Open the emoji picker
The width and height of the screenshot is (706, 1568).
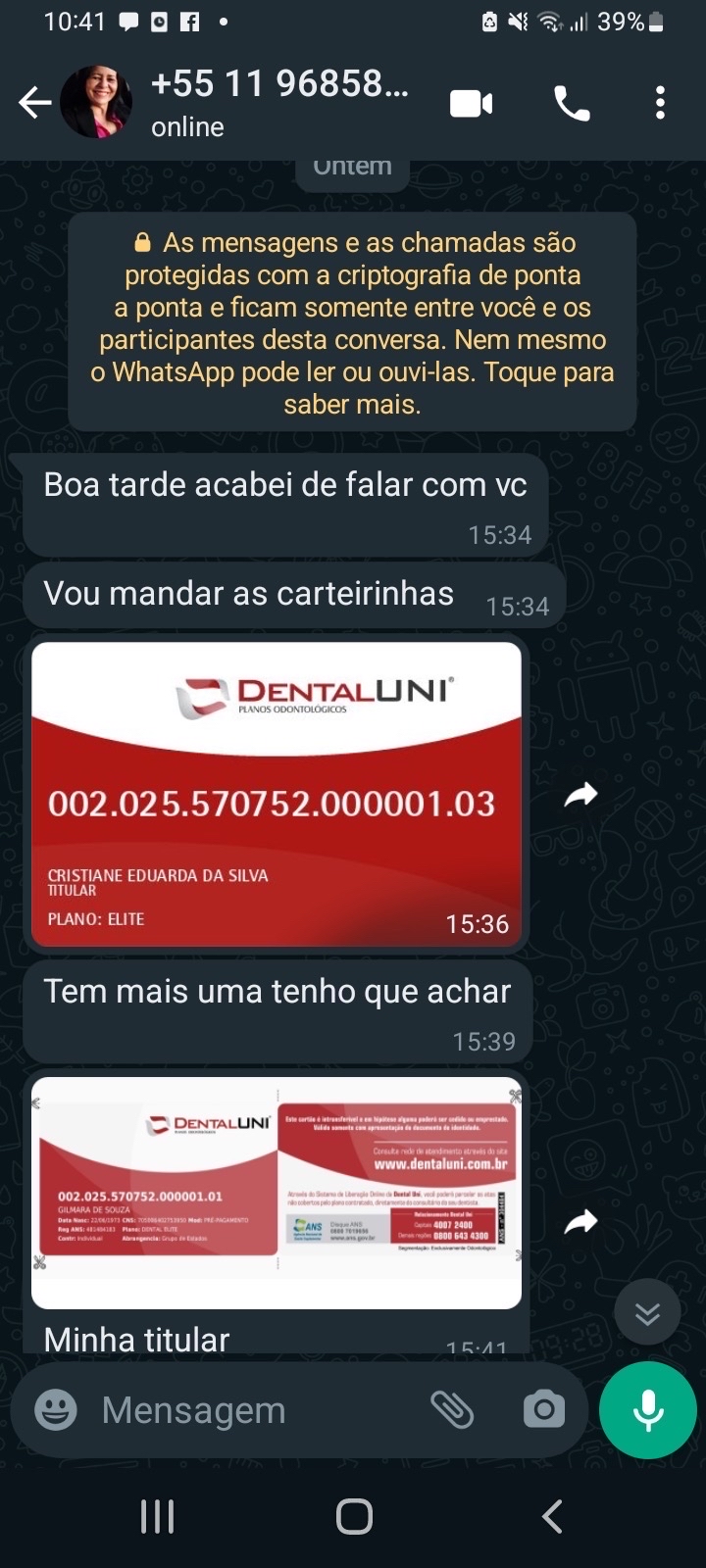point(56,1410)
